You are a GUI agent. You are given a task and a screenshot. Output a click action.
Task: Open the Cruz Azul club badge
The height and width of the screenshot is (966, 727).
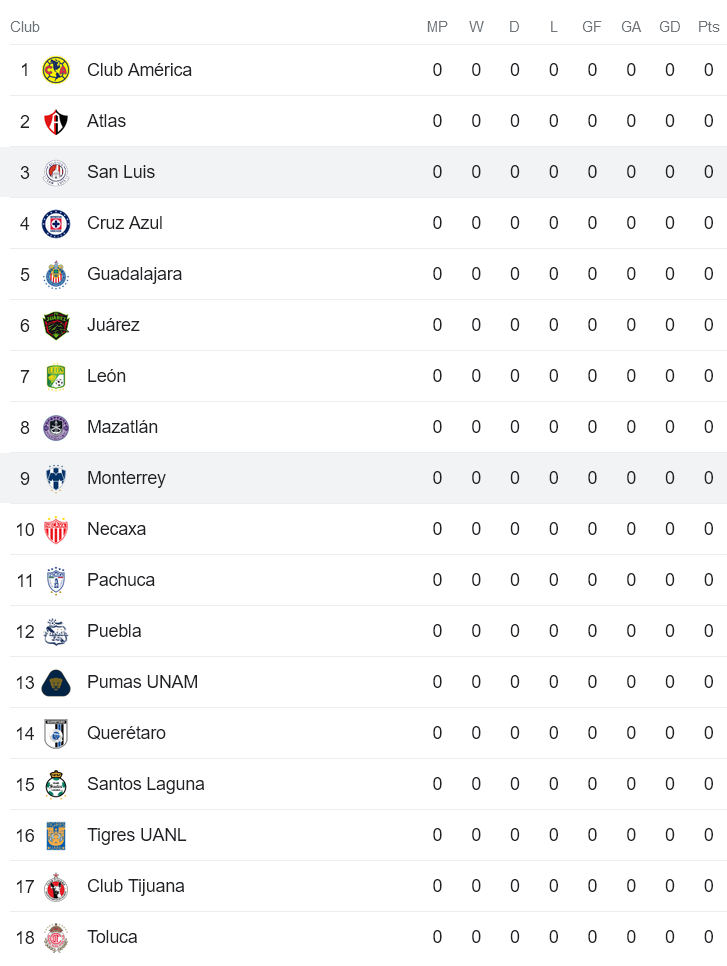click(57, 223)
